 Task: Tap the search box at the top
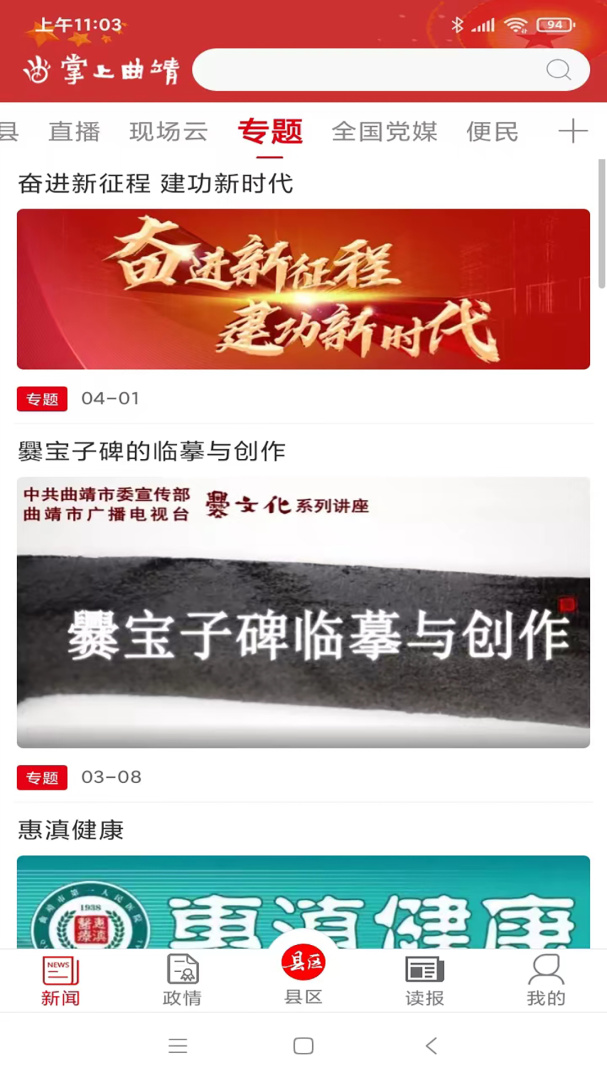(x=370, y=70)
